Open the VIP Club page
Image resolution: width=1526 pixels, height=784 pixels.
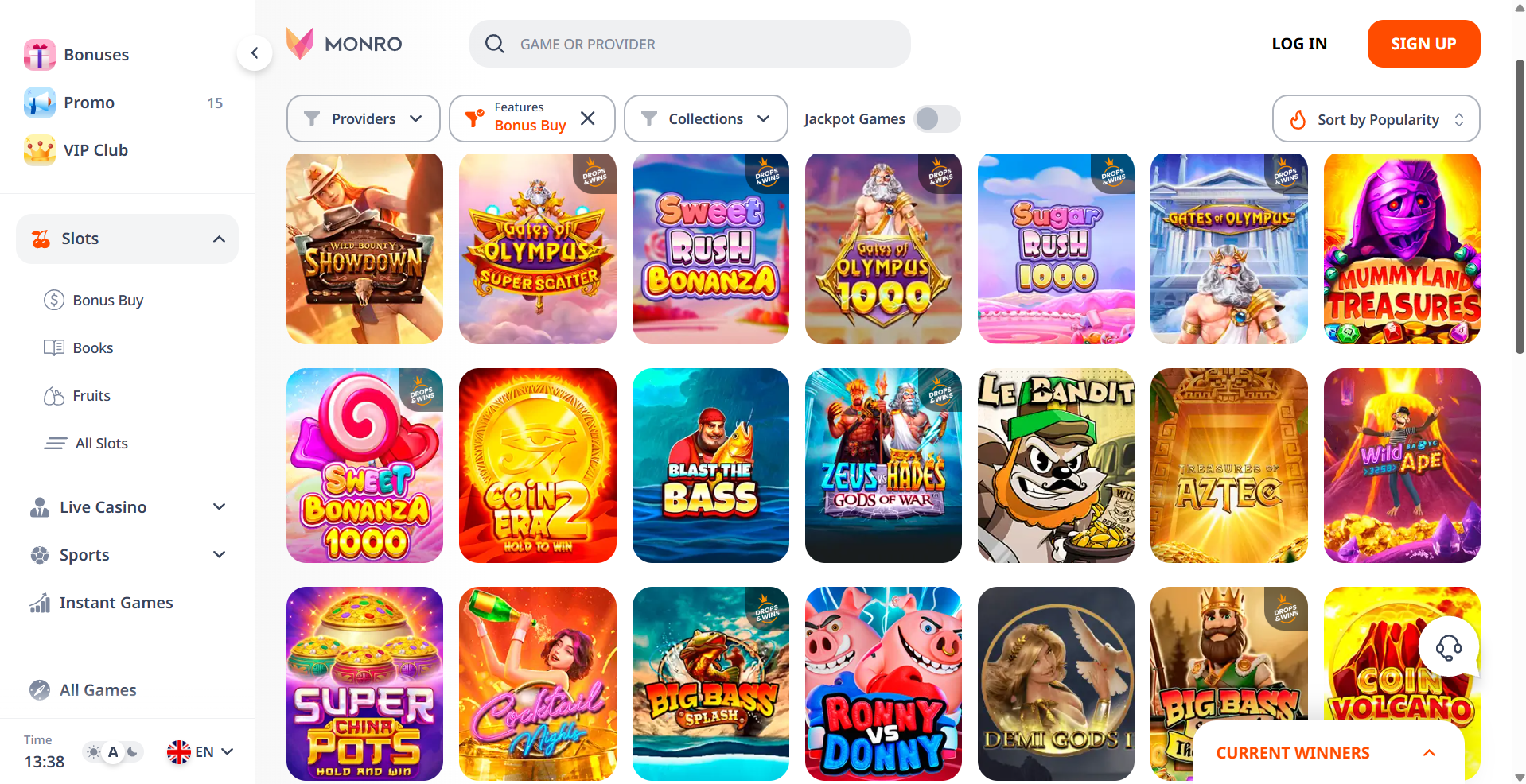(95, 150)
